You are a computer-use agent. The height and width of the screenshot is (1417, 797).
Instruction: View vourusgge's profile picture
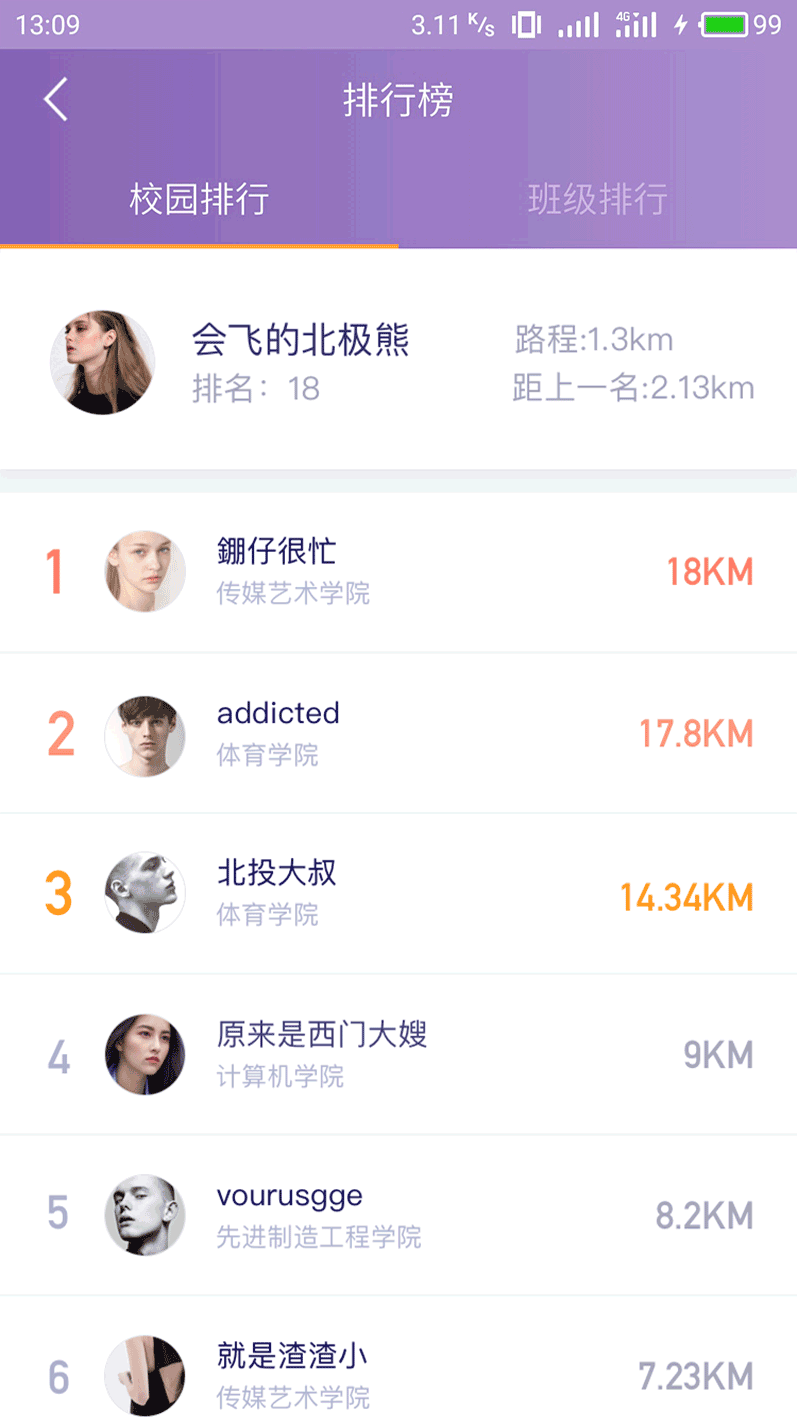145,1215
